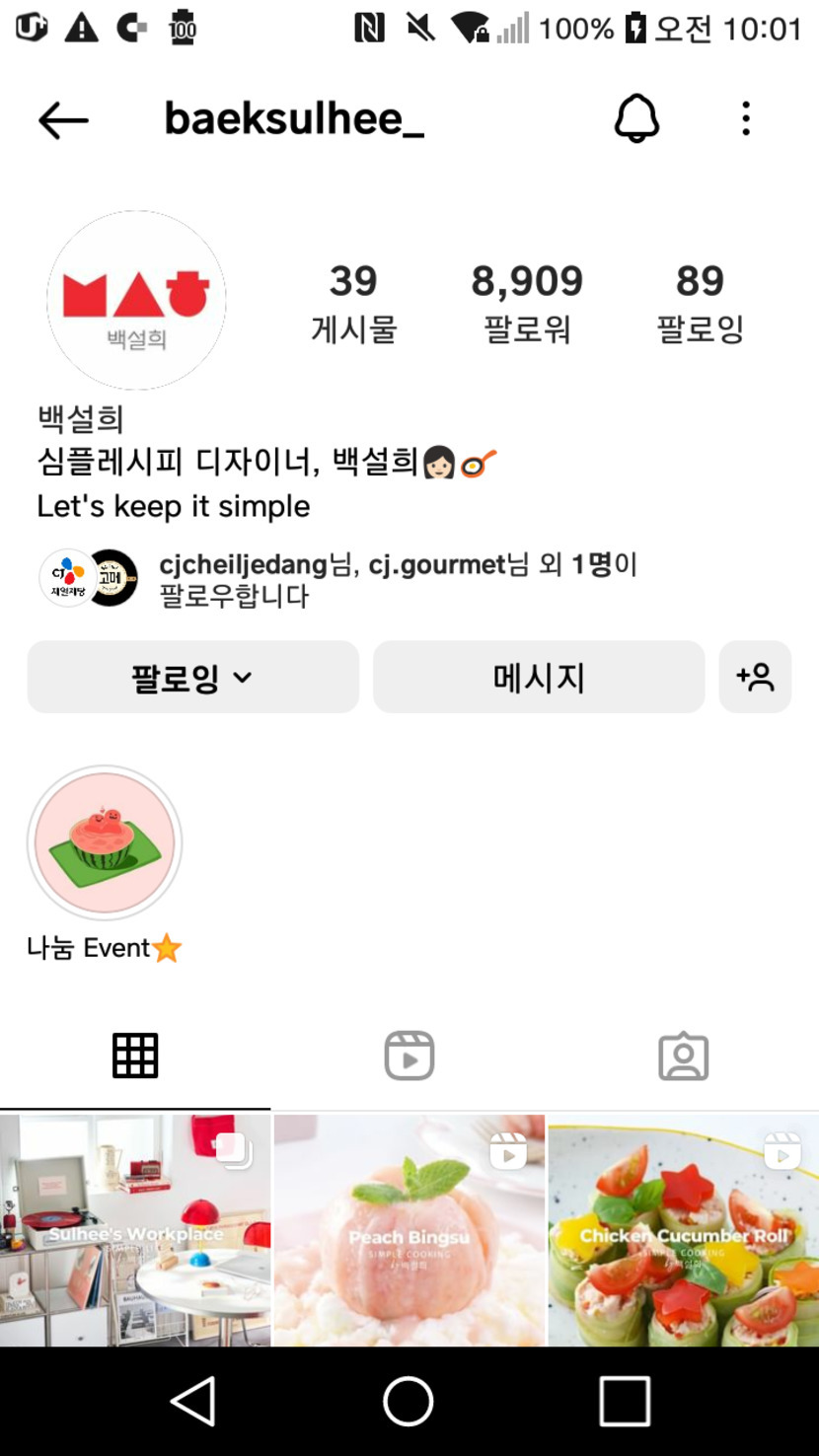
Task: Open the Peach Bingsu reel
Action: [409, 1230]
